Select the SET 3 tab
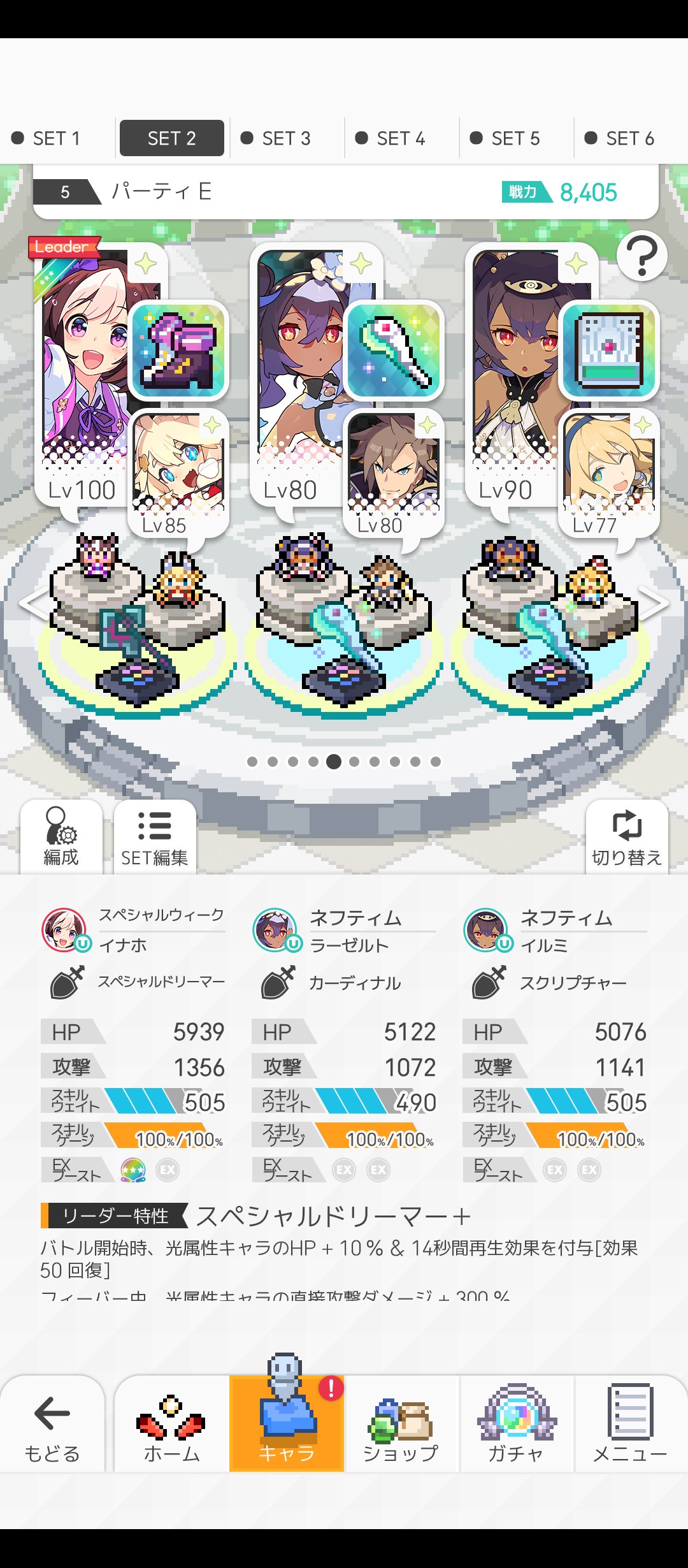The width and height of the screenshot is (688, 1568). pyautogui.click(x=276, y=138)
